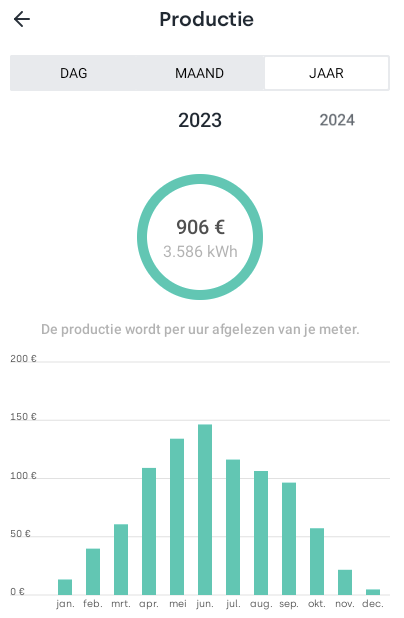Viewport: 404px width, 618px height.
Task: Select the JAAR tab
Action: click(326, 73)
